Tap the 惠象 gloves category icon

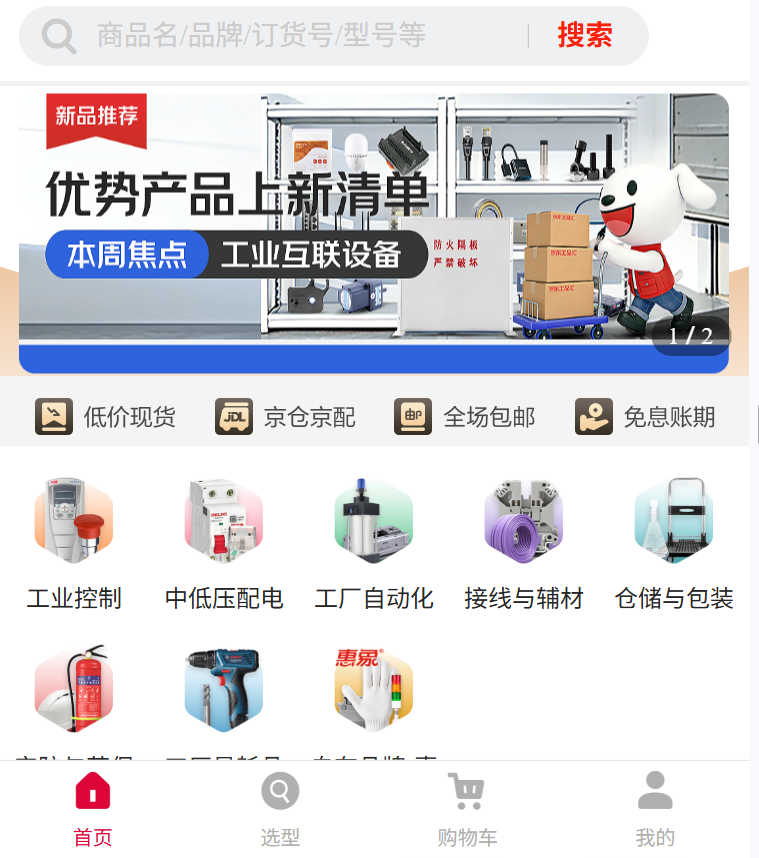pos(374,690)
